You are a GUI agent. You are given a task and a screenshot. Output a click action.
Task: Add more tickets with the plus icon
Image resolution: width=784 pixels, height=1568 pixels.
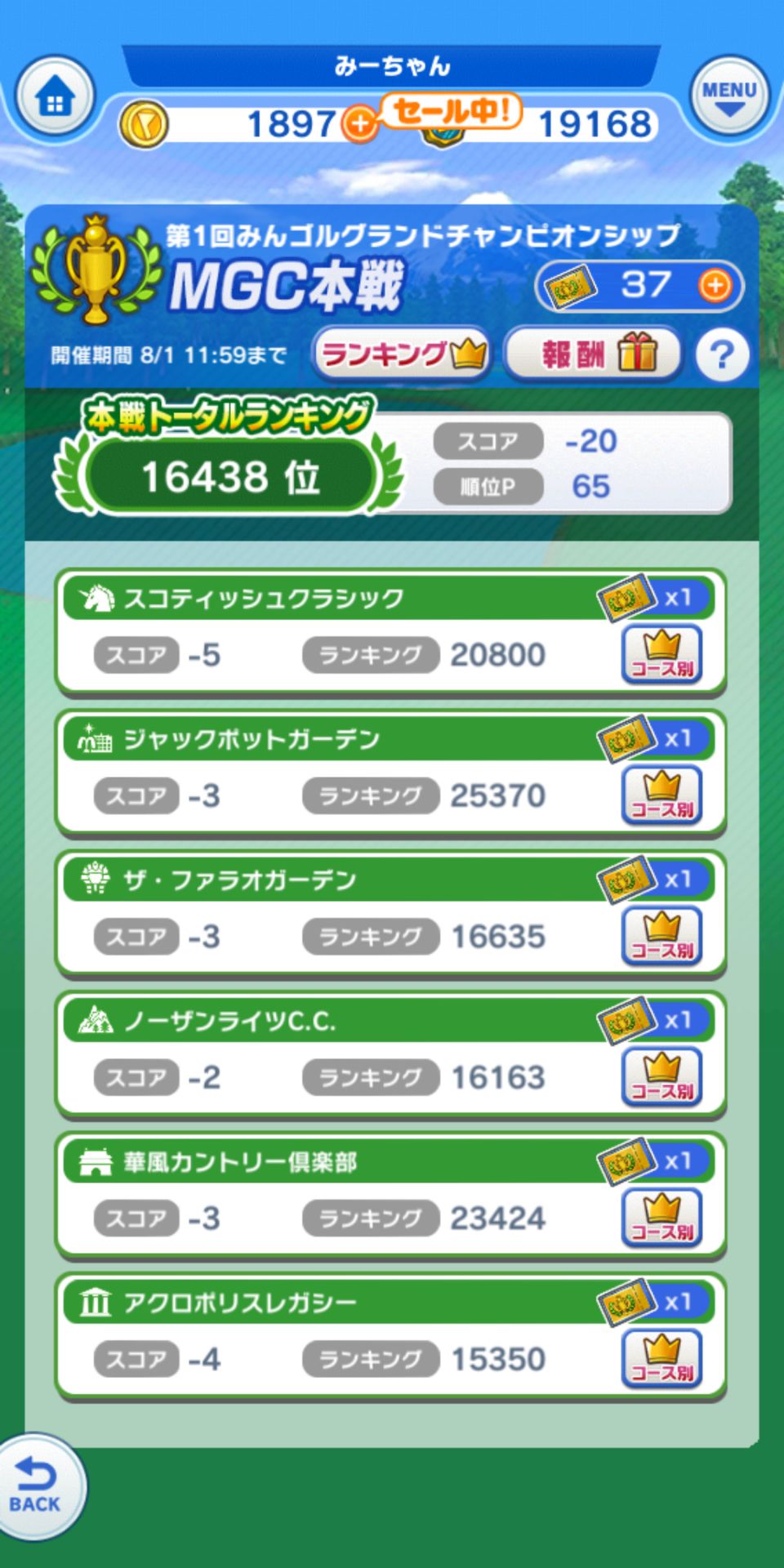click(x=715, y=286)
